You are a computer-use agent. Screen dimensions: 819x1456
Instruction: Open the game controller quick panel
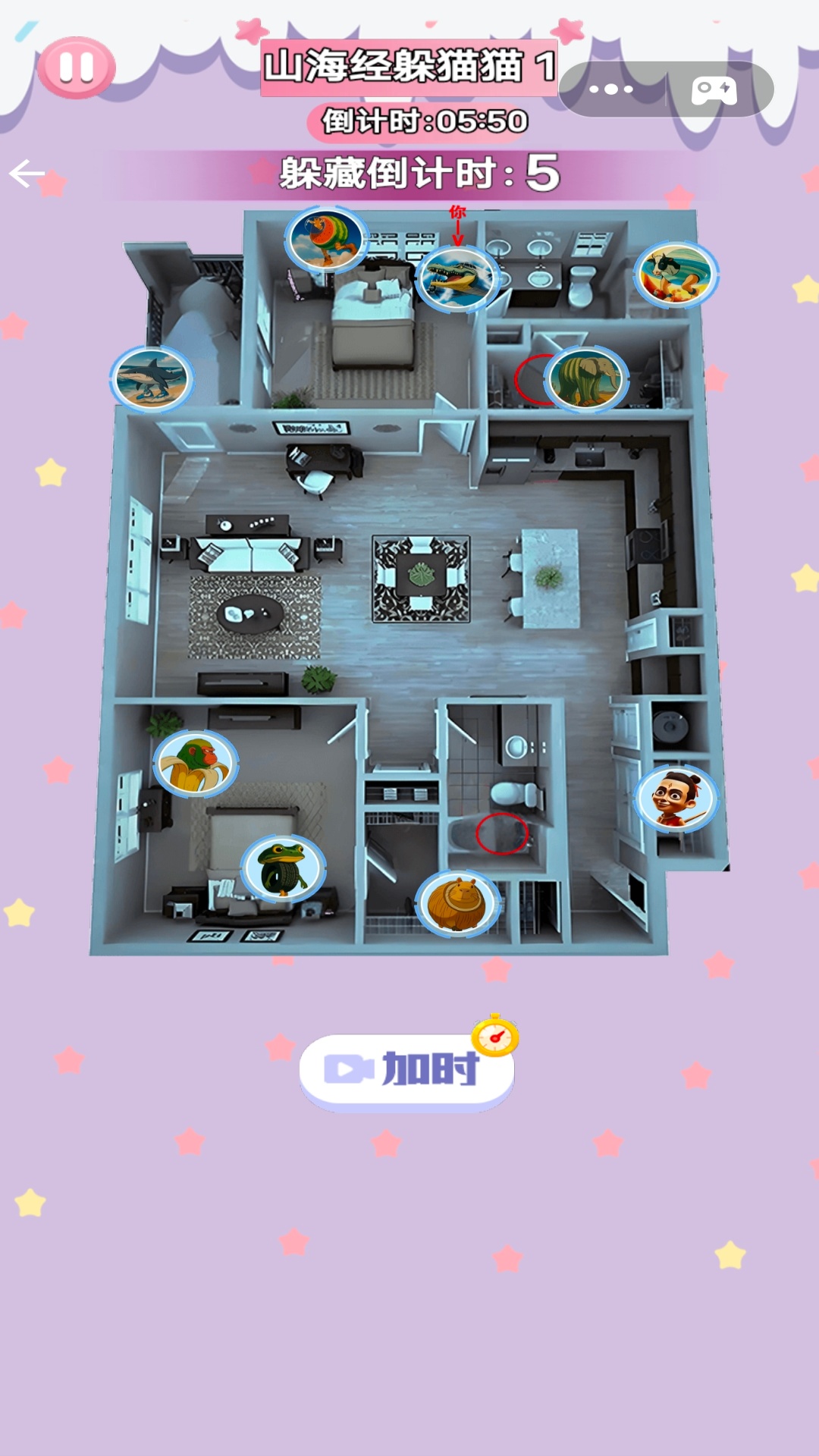tap(714, 91)
